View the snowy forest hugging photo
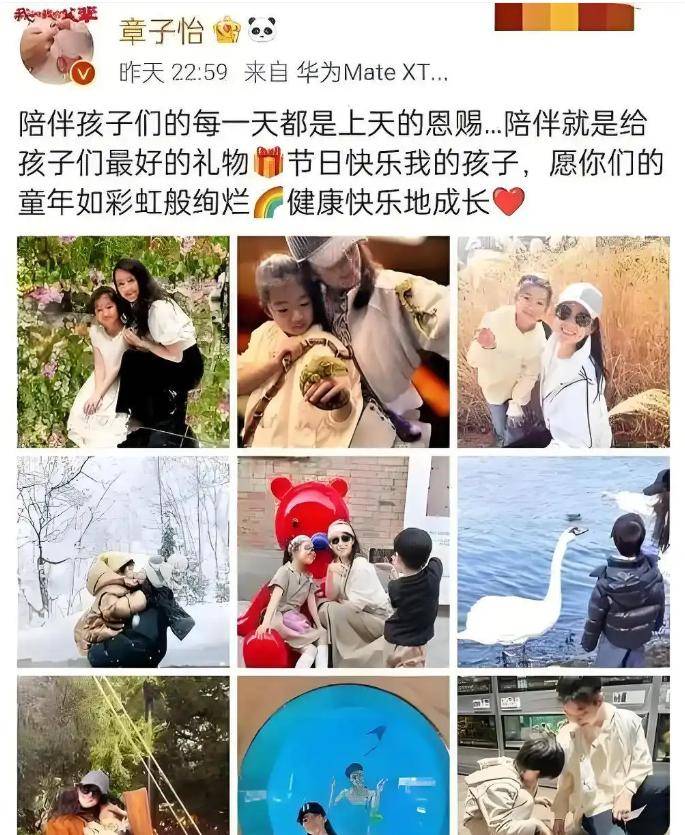685x835 pixels. point(123,561)
